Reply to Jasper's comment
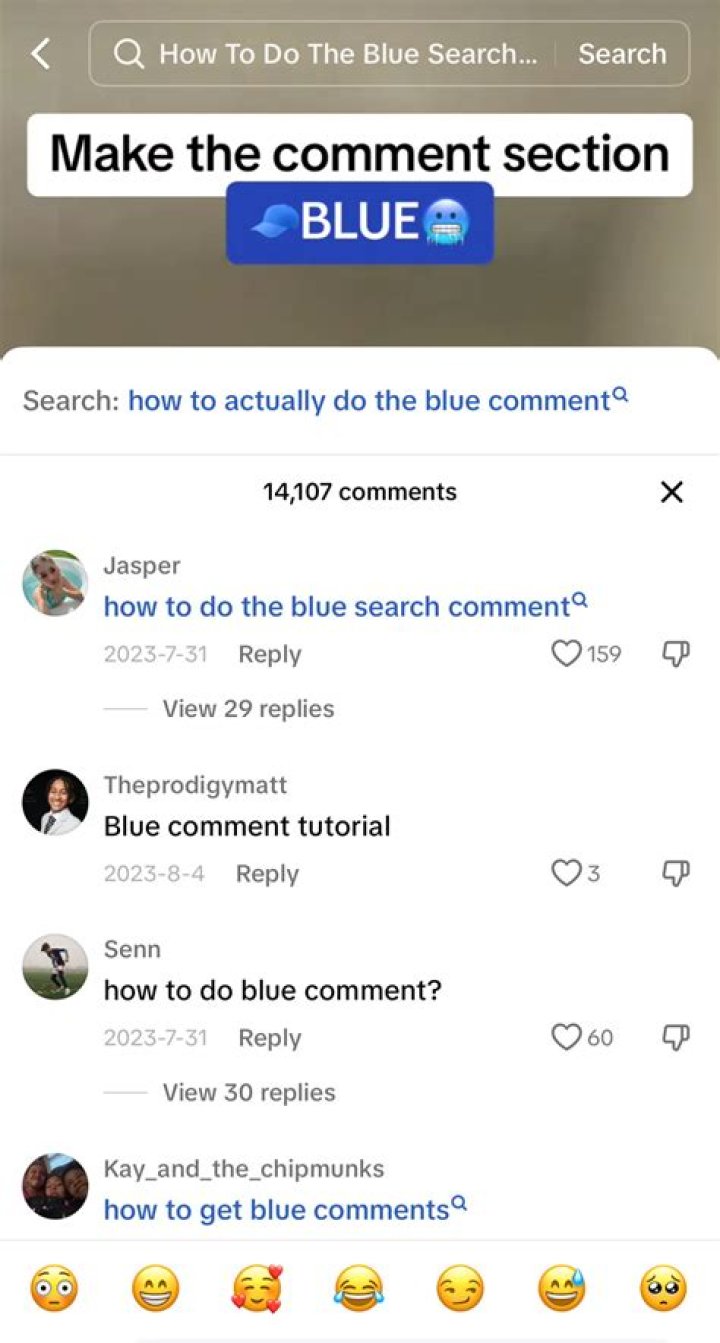 point(269,655)
